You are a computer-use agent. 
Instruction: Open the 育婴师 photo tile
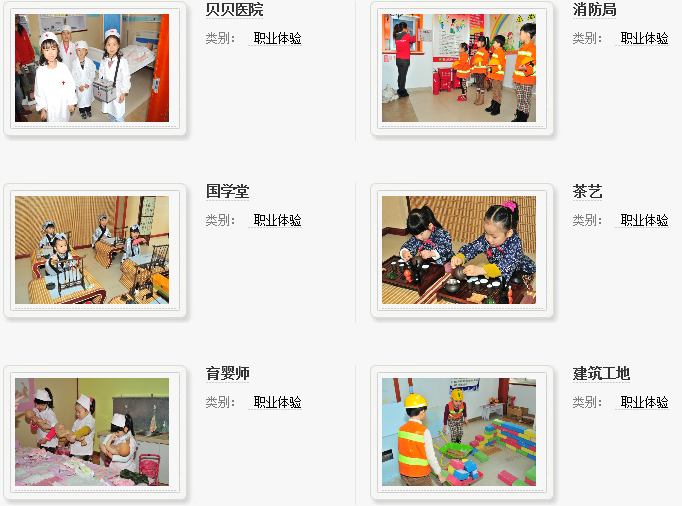92,431
